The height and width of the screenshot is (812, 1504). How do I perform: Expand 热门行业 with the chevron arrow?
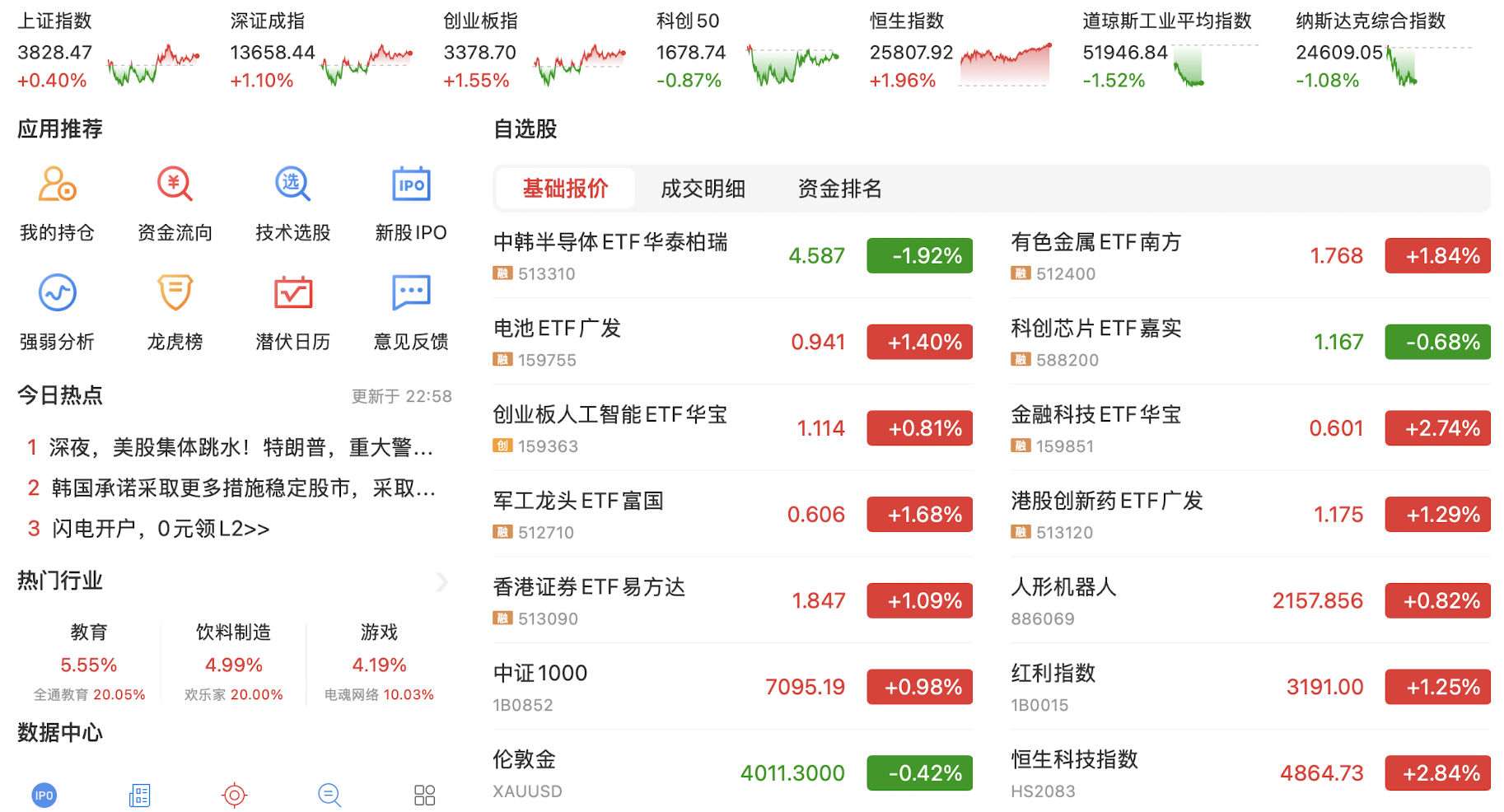441,581
